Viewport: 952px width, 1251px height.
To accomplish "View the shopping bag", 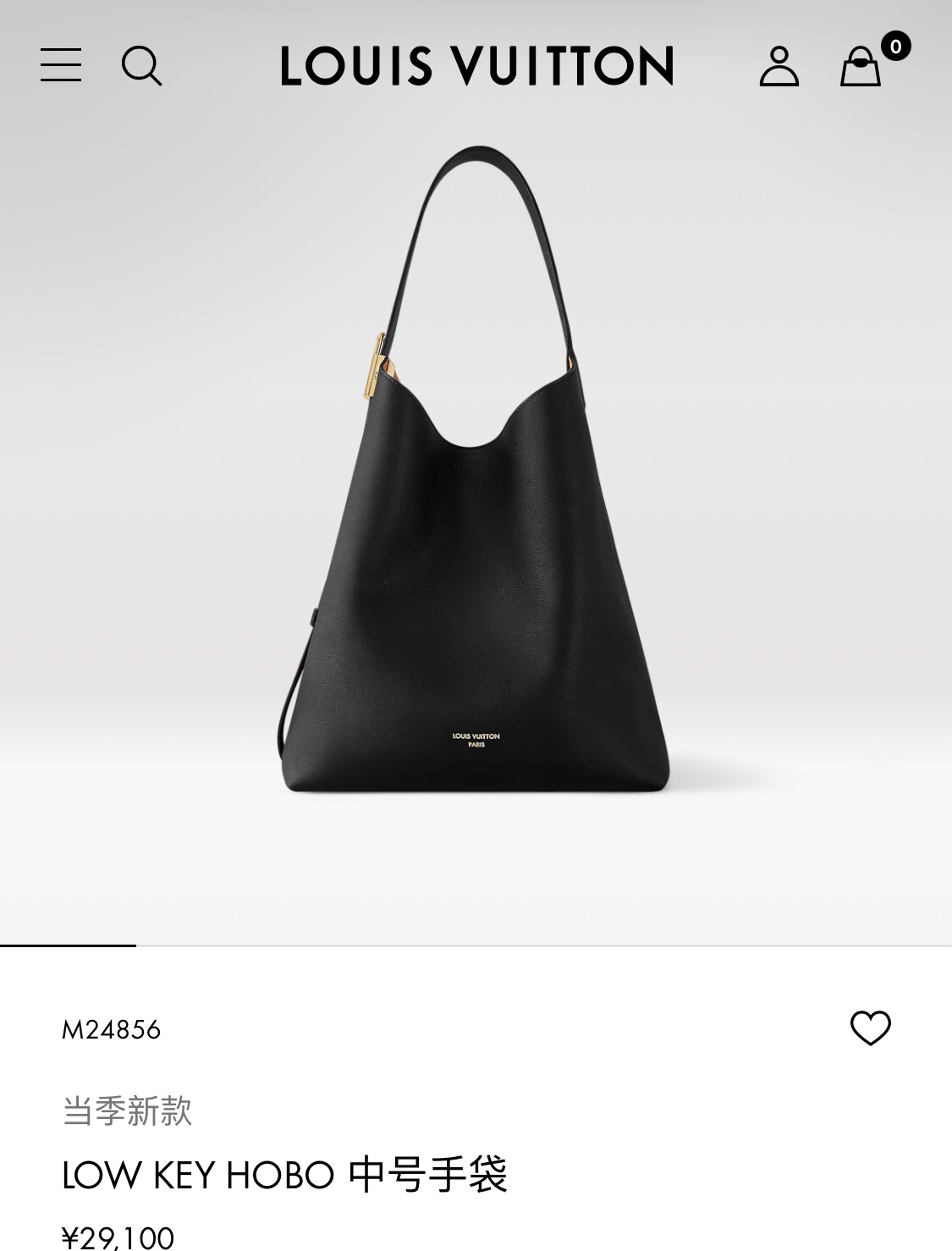I will (861, 66).
